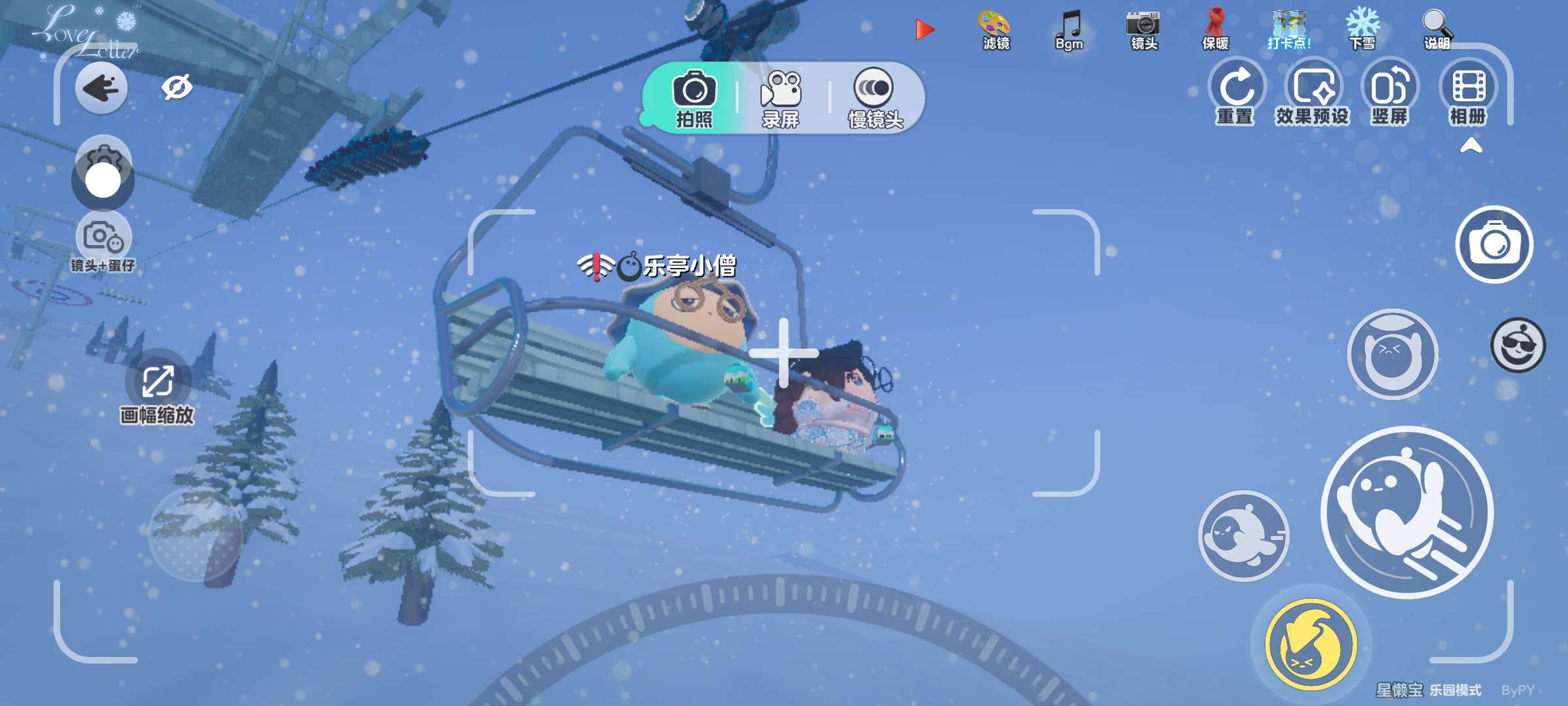Tap the 保暖 scarf item
1568x706 pixels.
1215,30
